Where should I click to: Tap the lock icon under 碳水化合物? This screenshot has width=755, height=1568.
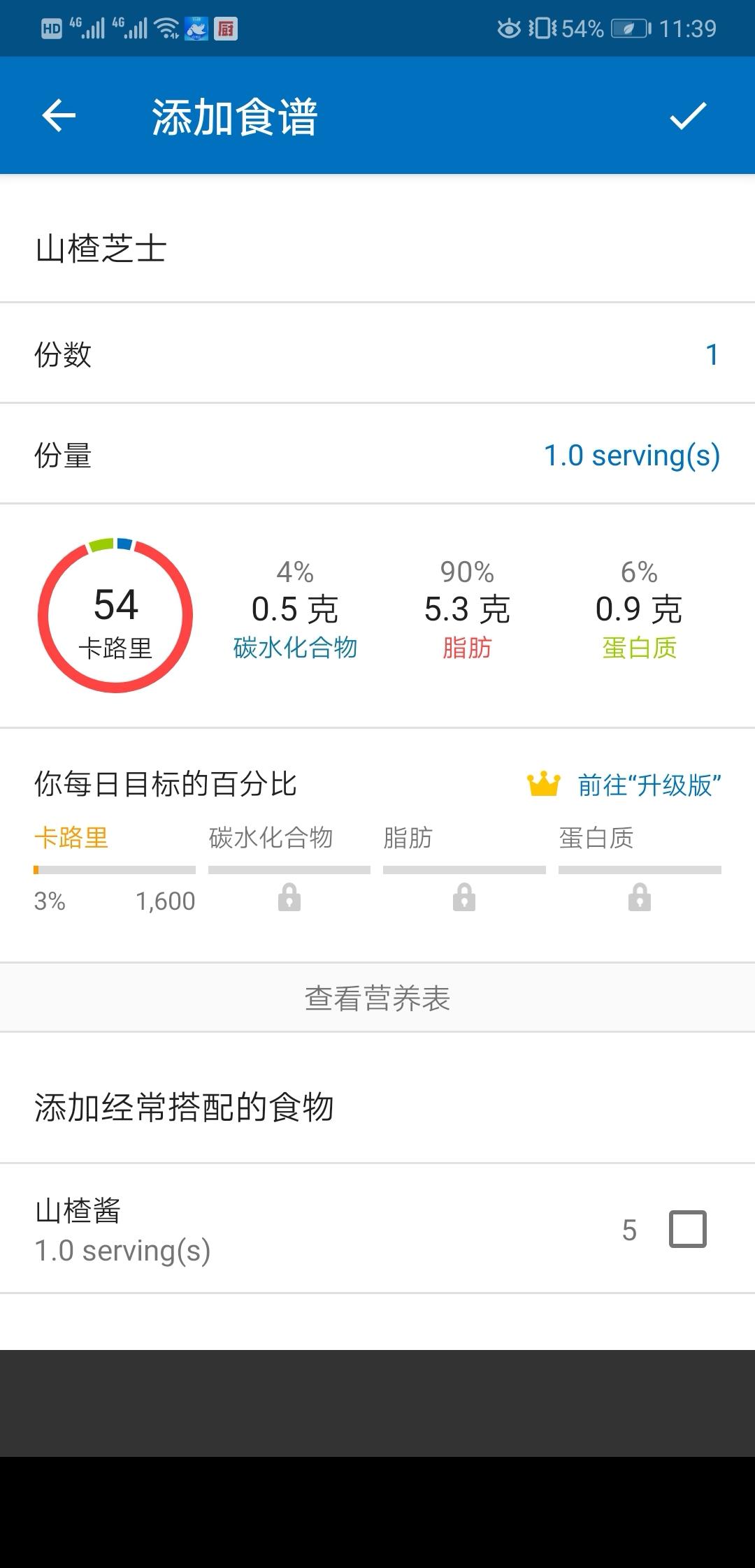pyautogui.click(x=289, y=901)
